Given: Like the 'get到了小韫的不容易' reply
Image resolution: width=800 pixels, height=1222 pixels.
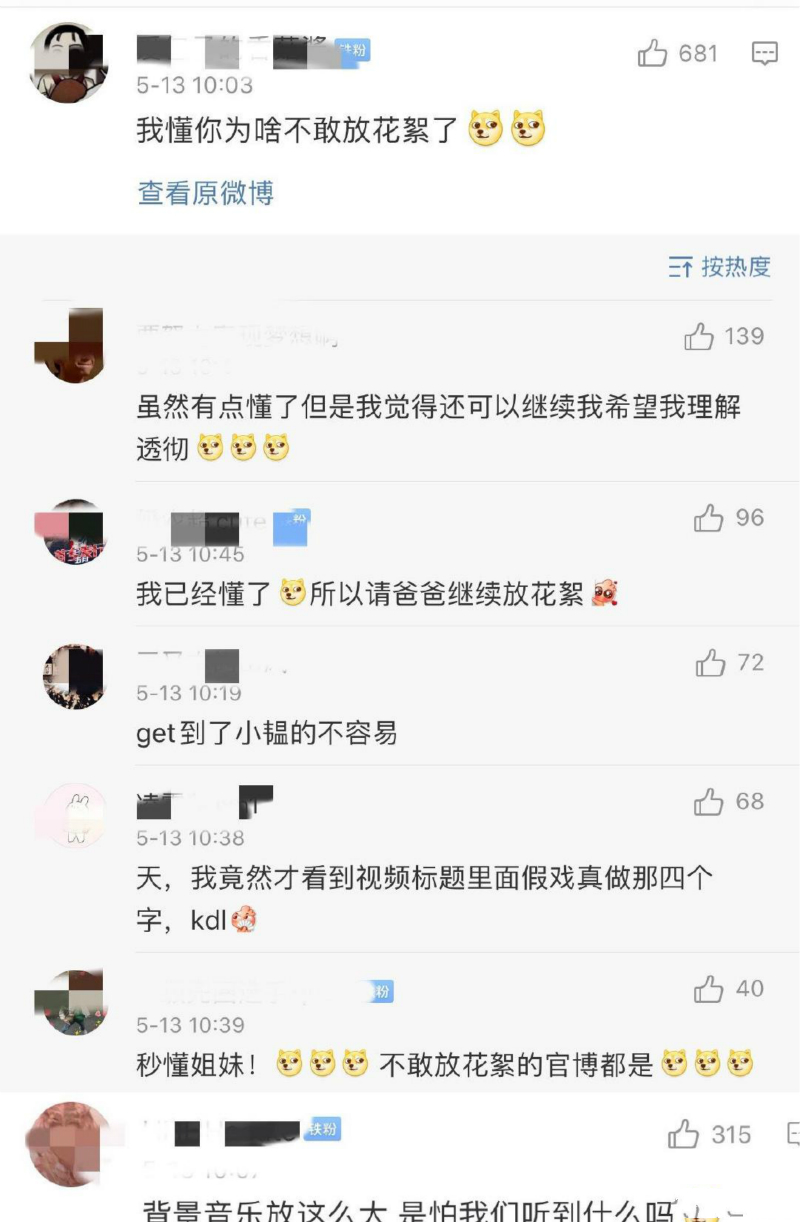Looking at the screenshot, I should point(710,662).
